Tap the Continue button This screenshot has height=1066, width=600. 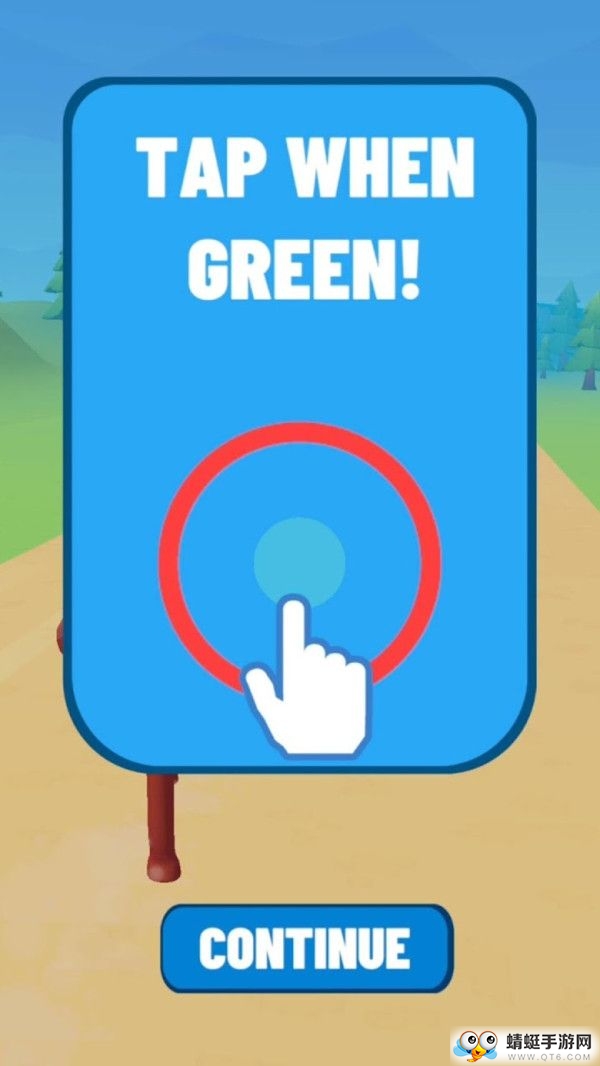click(x=306, y=948)
